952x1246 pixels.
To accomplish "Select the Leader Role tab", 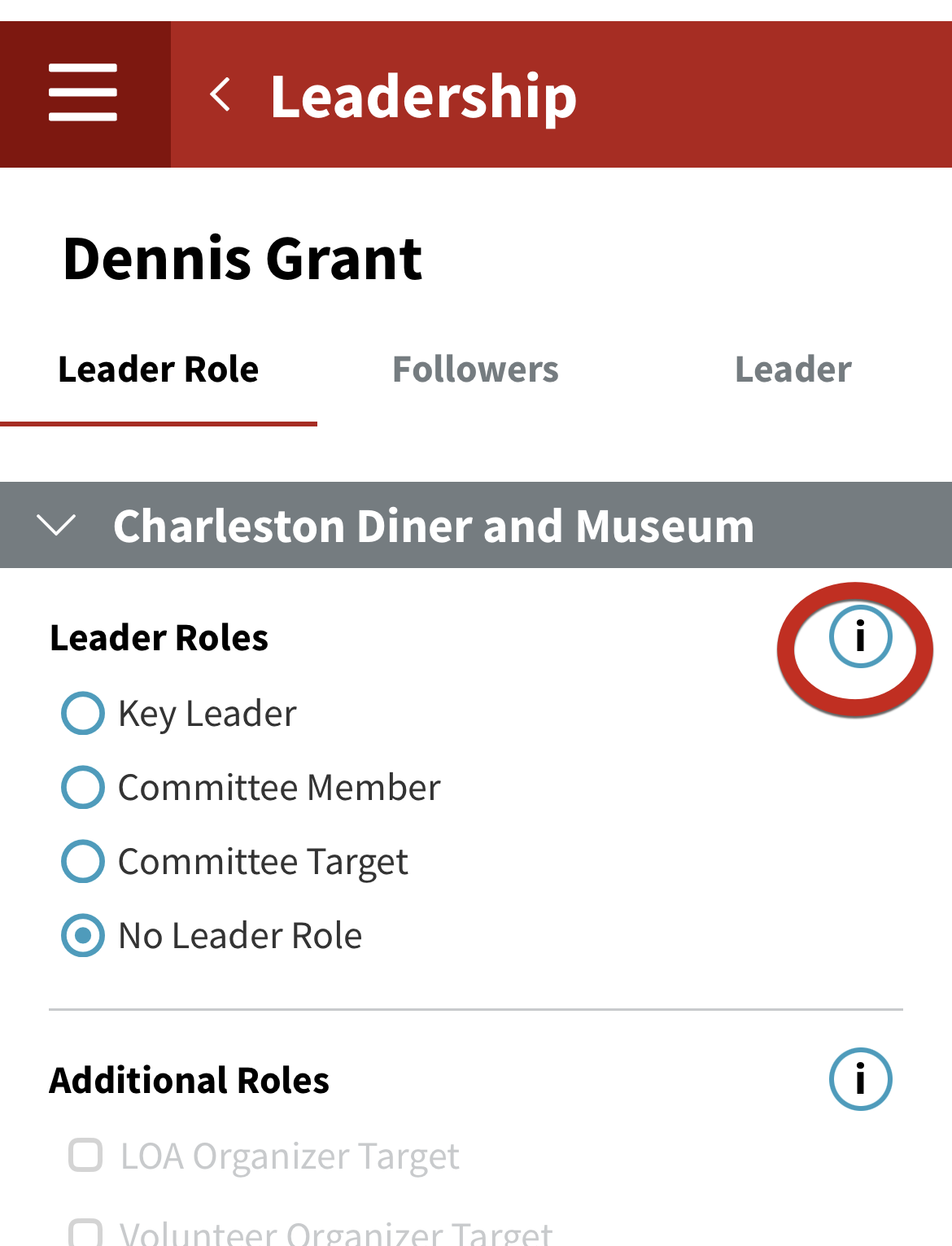I will click(159, 369).
